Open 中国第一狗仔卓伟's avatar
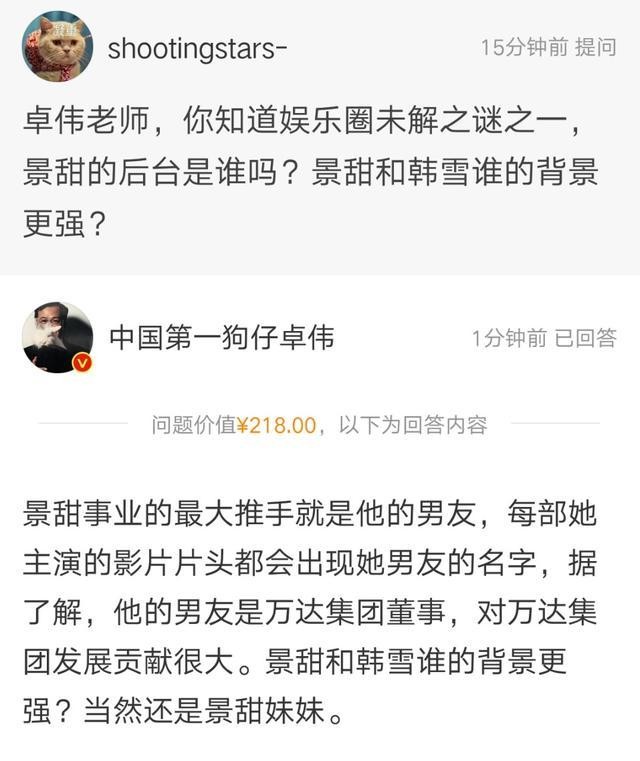This screenshot has width=640, height=761. pyautogui.click(x=57, y=337)
